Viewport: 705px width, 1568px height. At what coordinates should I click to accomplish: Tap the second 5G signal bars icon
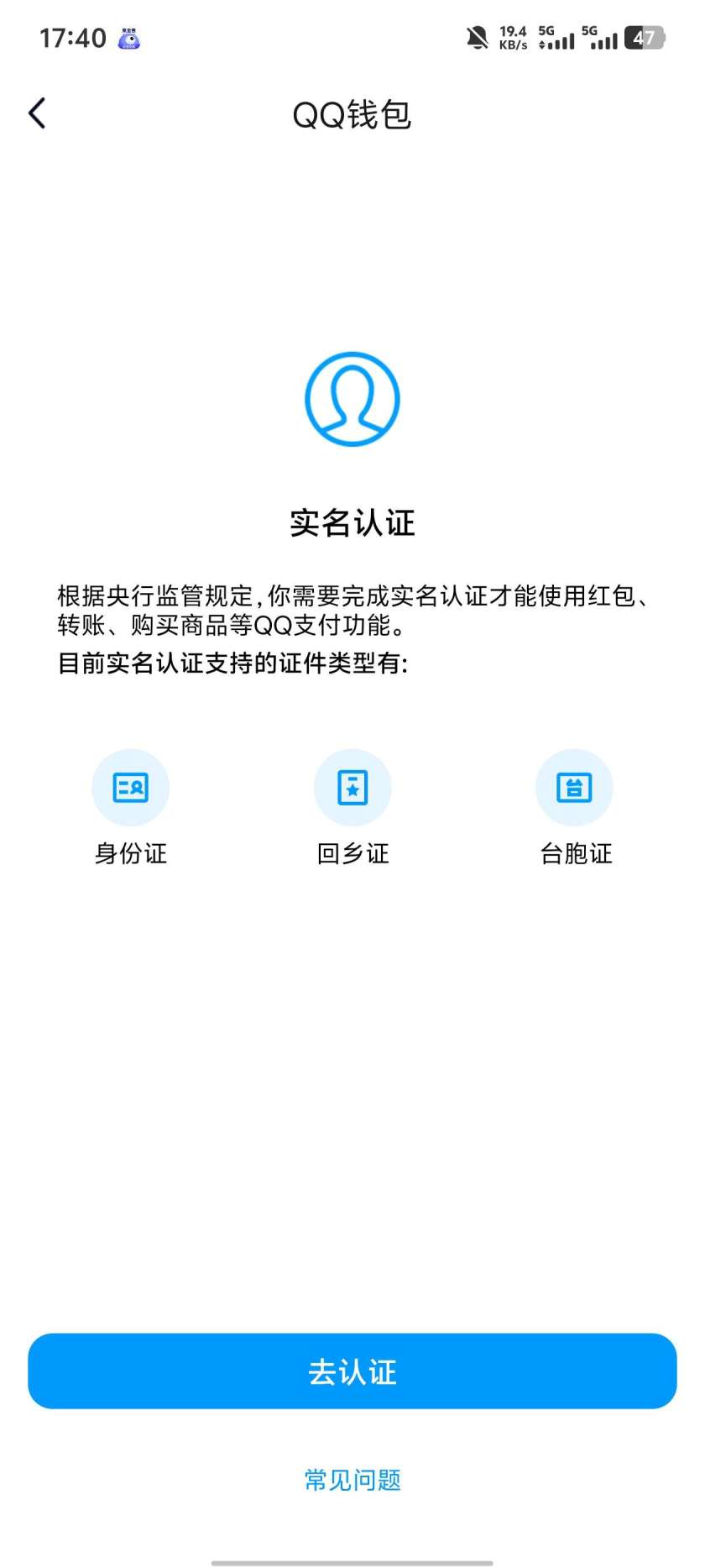[600, 38]
